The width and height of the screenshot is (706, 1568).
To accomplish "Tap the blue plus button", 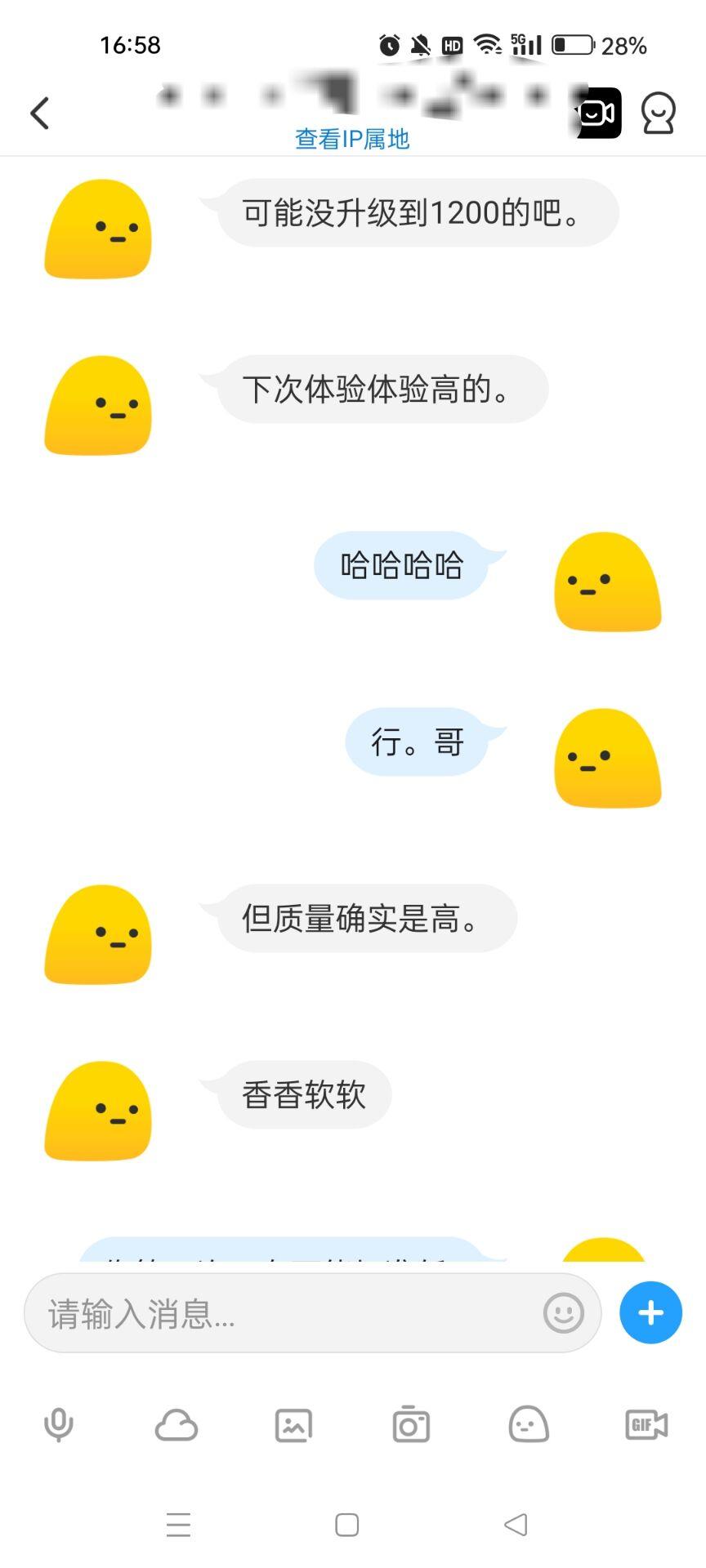I will (650, 1313).
